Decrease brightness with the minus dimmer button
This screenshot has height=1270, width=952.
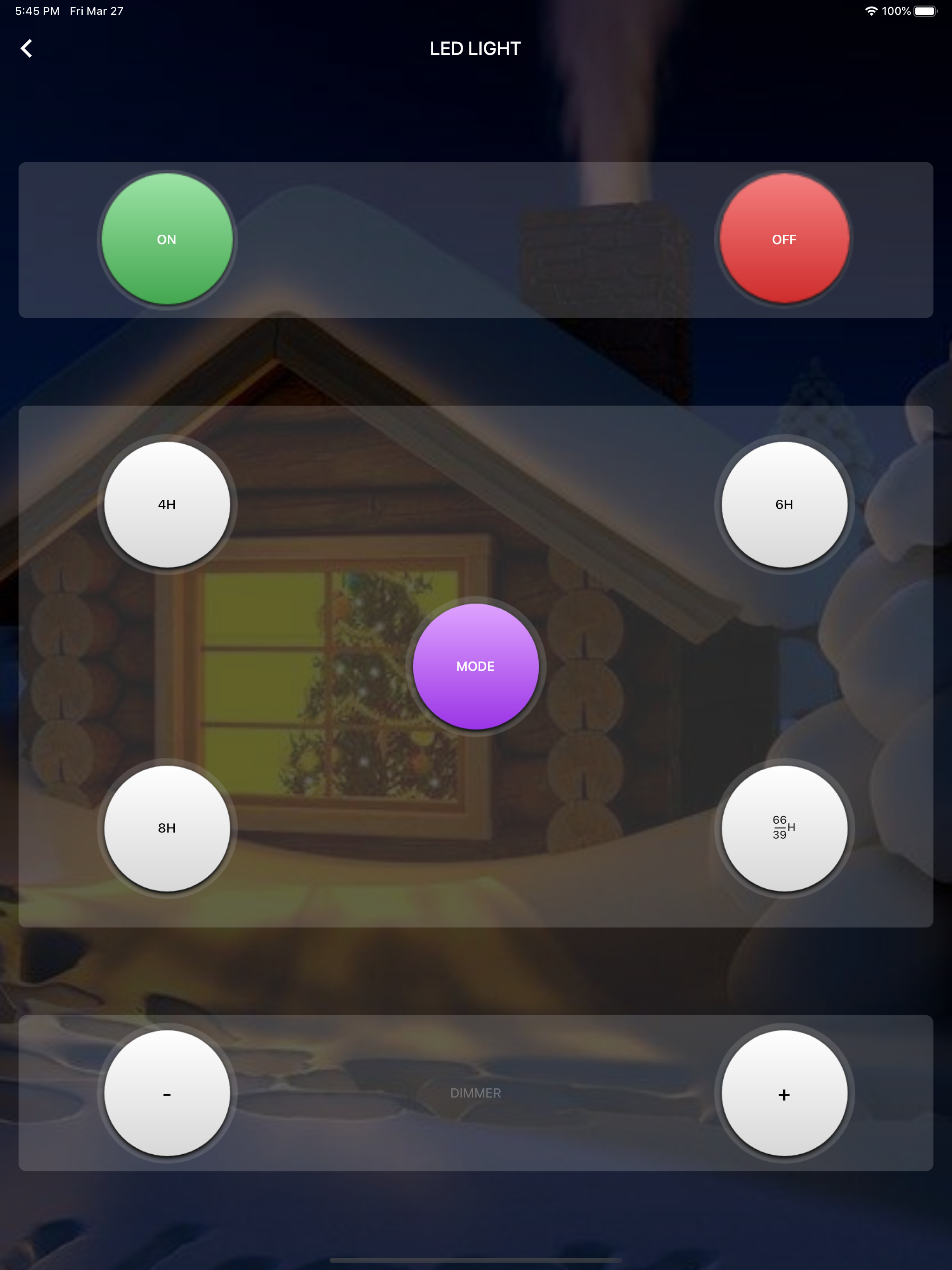coord(167,1094)
